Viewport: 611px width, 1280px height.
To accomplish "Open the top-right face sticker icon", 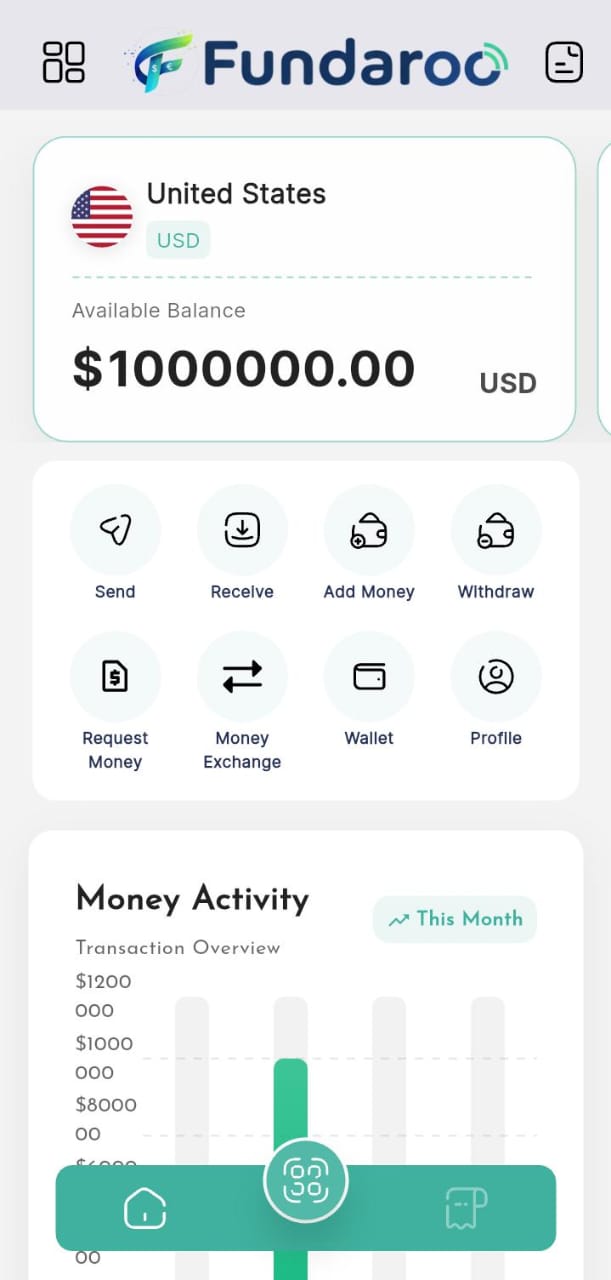I will 564,62.
